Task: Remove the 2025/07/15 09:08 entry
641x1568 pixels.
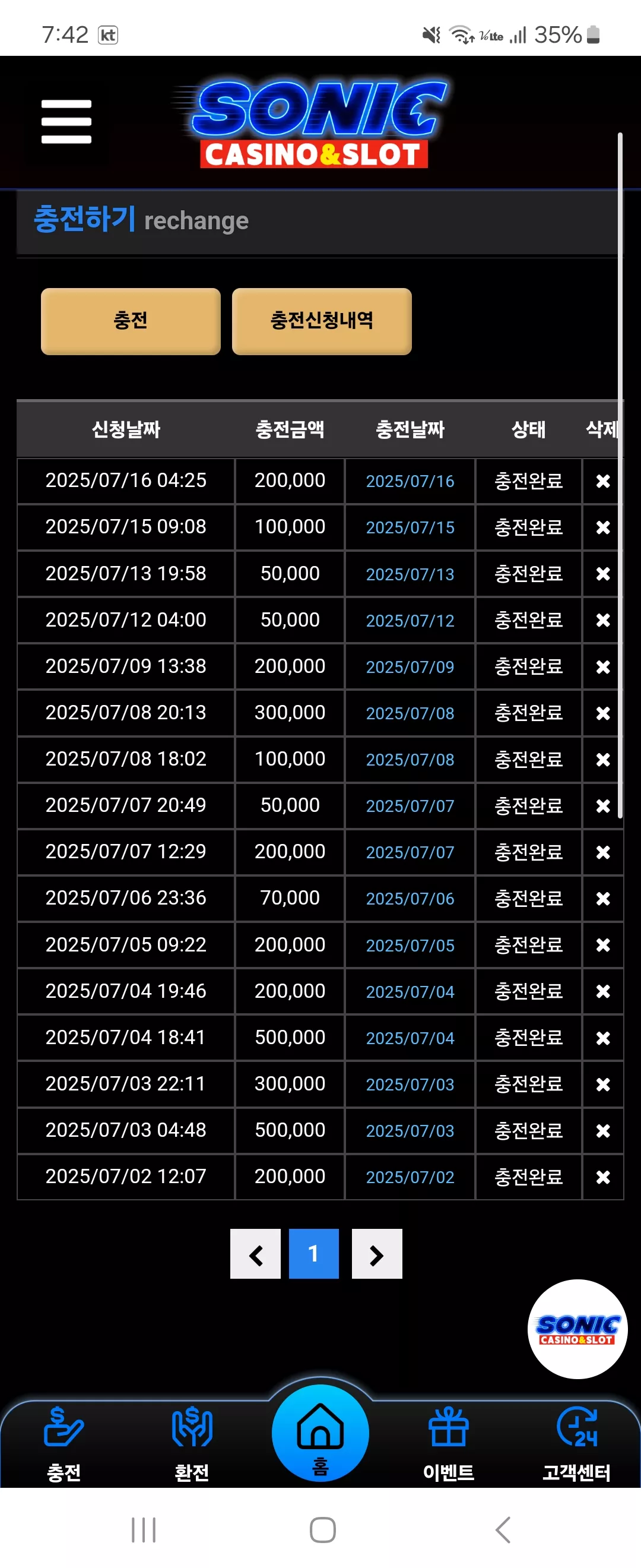Action: pos(602,527)
